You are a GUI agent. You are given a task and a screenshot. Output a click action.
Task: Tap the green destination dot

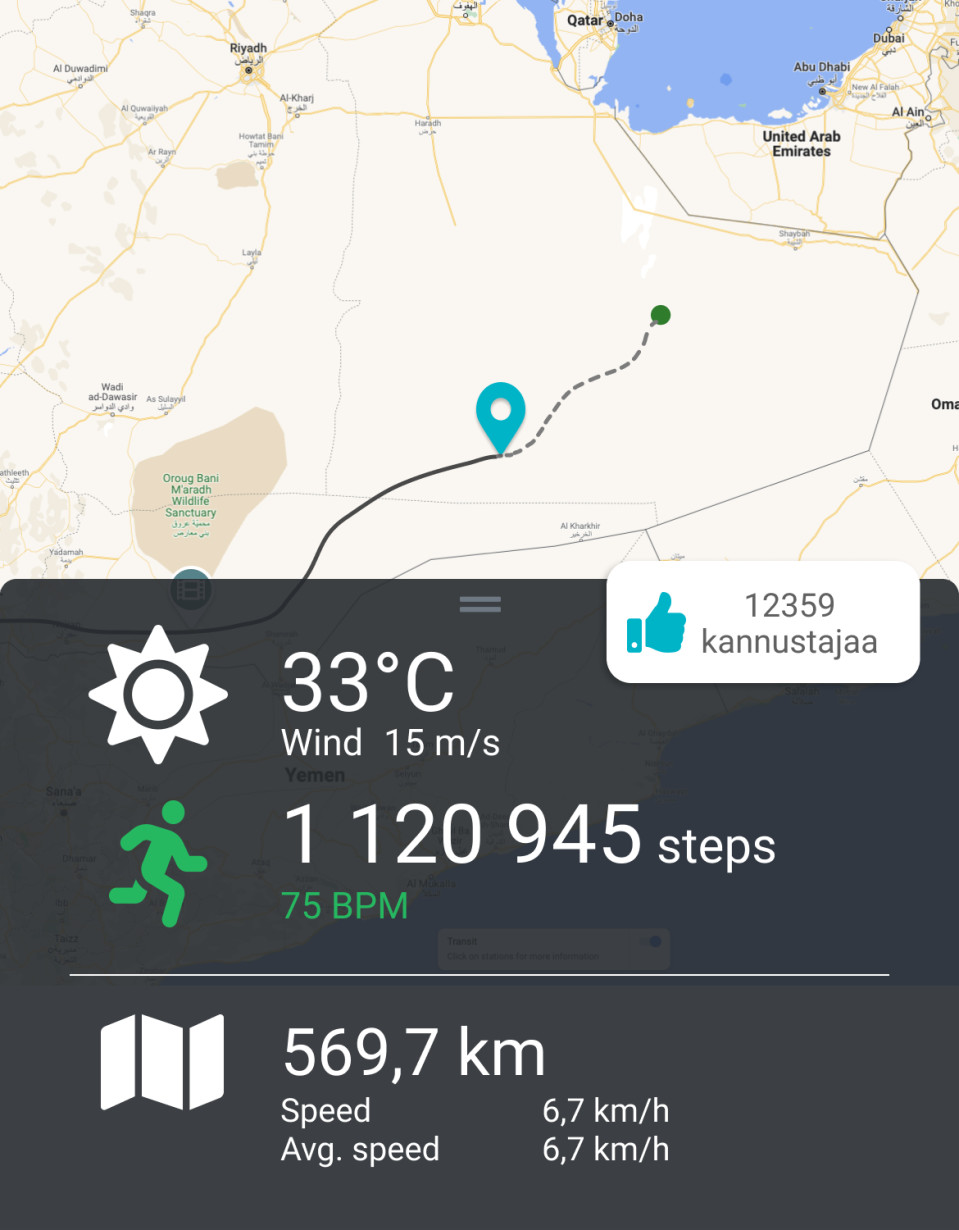coord(660,316)
